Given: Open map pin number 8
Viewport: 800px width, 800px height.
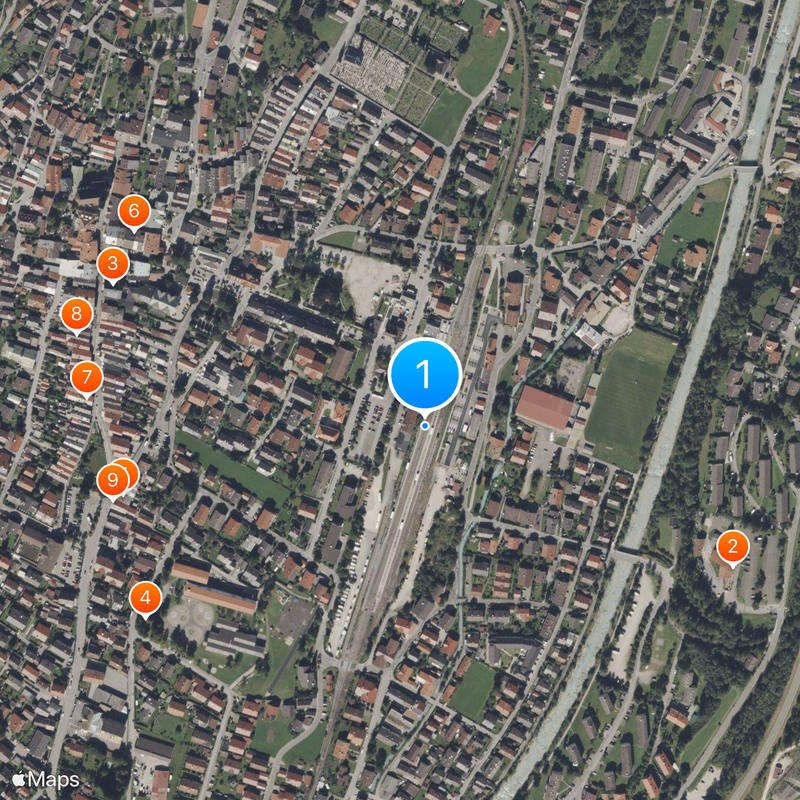Looking at the screenshot, I should 76,314.
